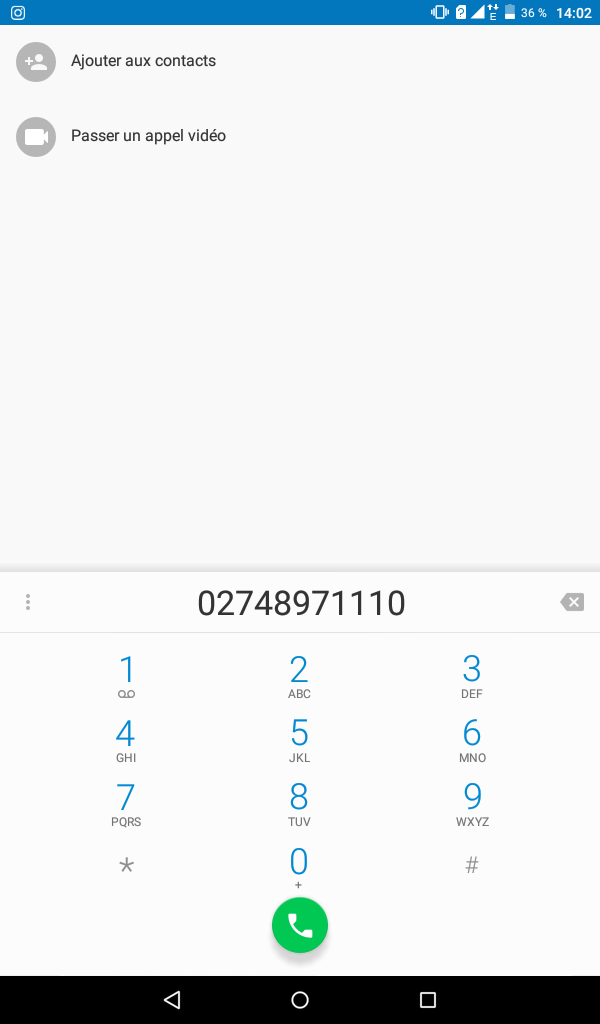This screenshot has width=600, height=1024.
Task: Insert the star symbol
Action: pos(126,866)
